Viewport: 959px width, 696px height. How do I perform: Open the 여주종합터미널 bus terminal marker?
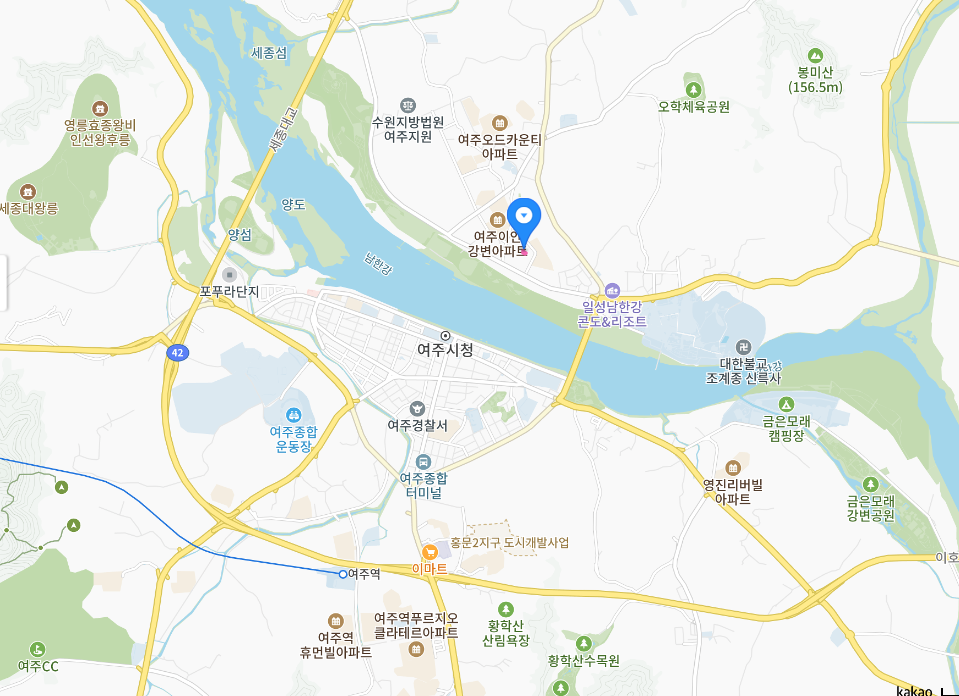(x=424, y=462)
